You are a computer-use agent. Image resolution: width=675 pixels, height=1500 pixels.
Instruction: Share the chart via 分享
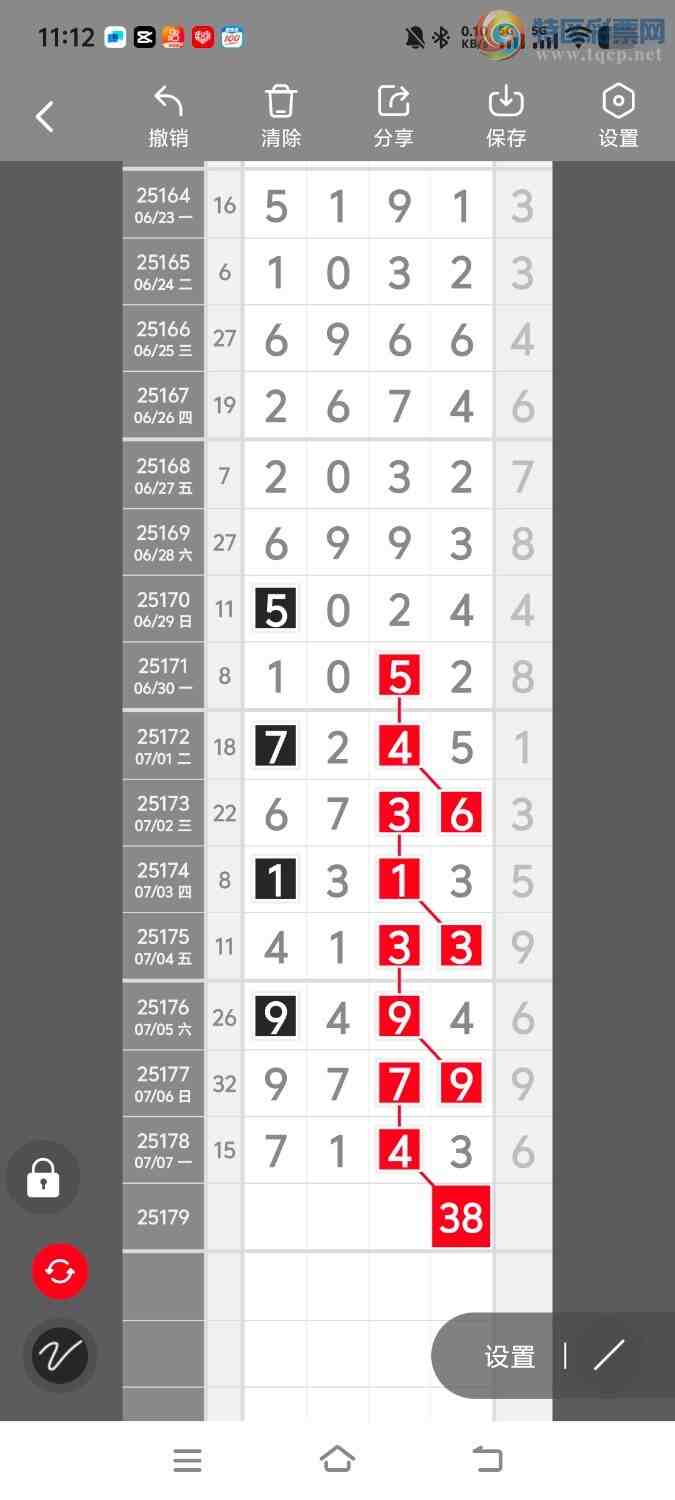(393, 117)
